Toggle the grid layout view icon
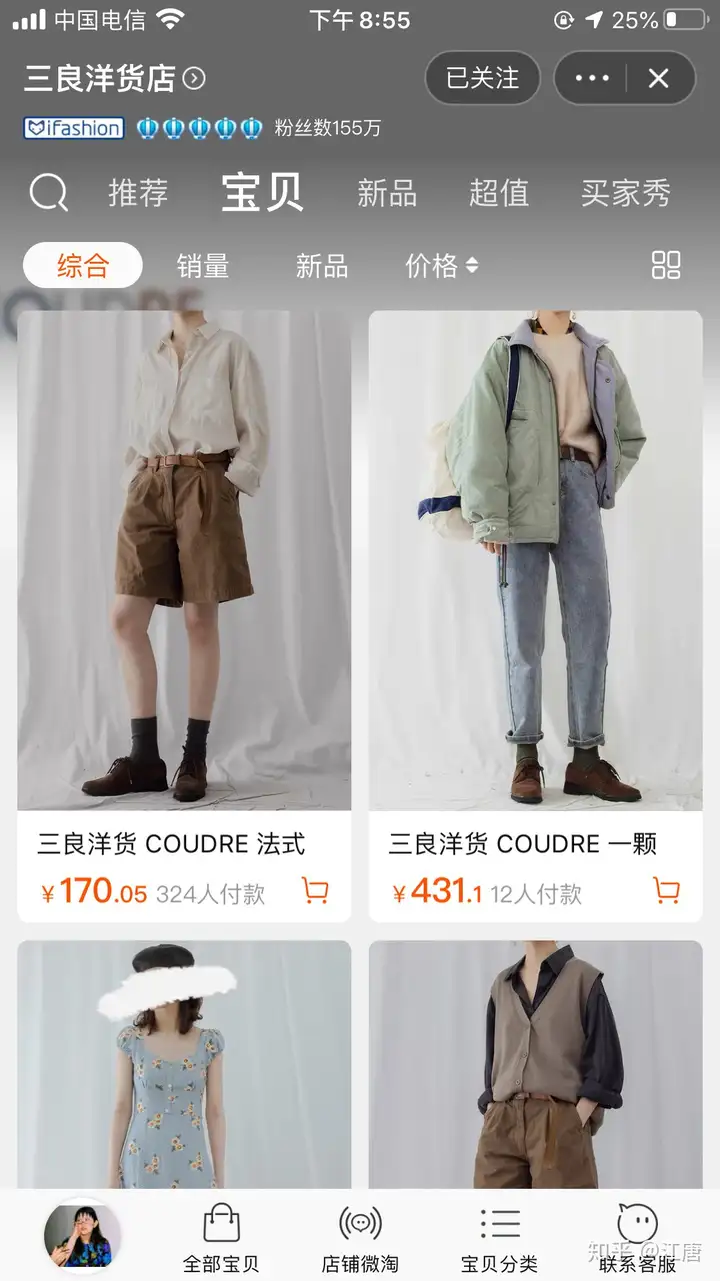 tap(666, 265)
